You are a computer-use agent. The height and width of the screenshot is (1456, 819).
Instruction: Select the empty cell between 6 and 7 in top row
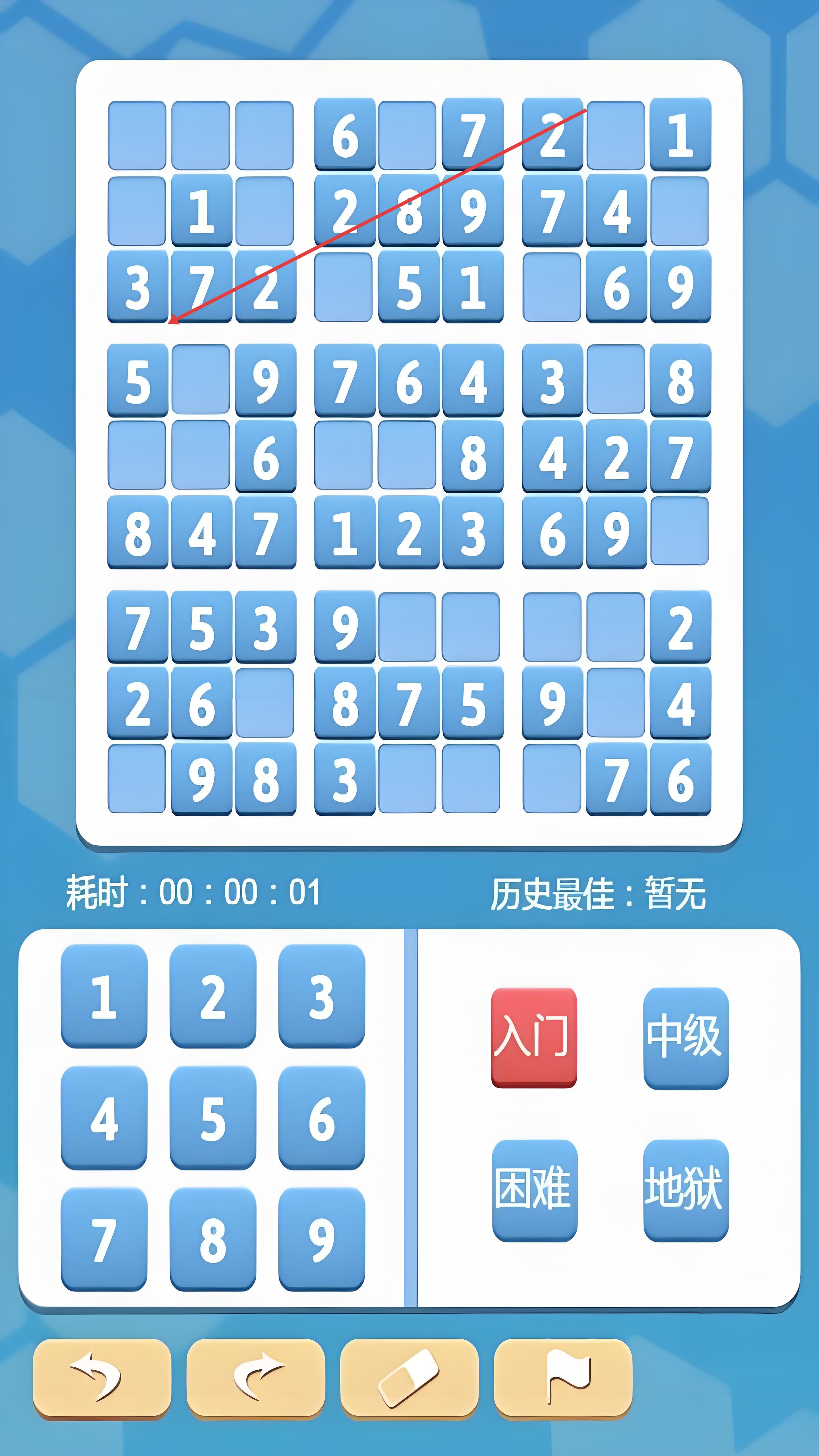(407, 135)
